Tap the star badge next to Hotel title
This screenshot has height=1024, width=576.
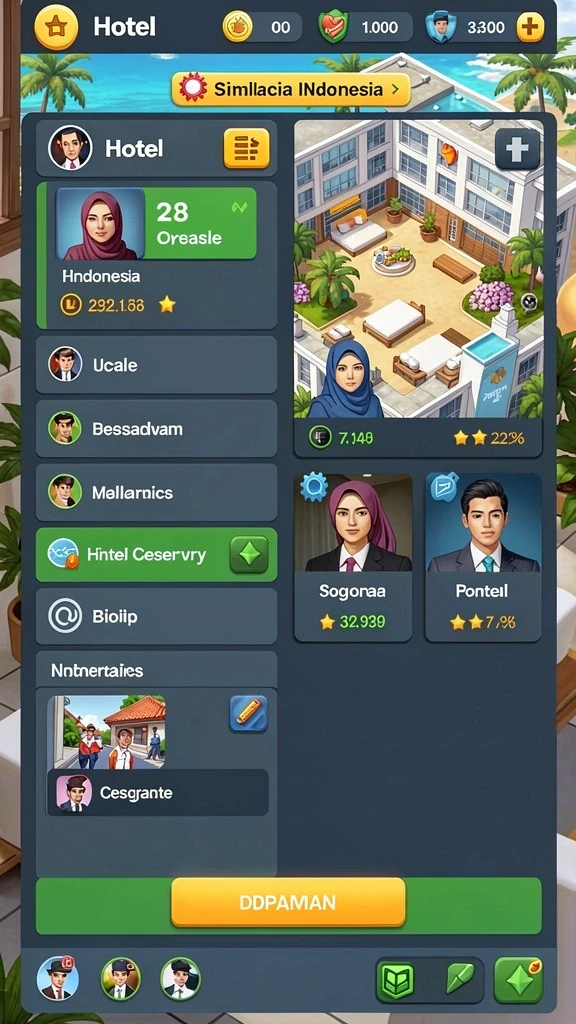coord(56,27)
